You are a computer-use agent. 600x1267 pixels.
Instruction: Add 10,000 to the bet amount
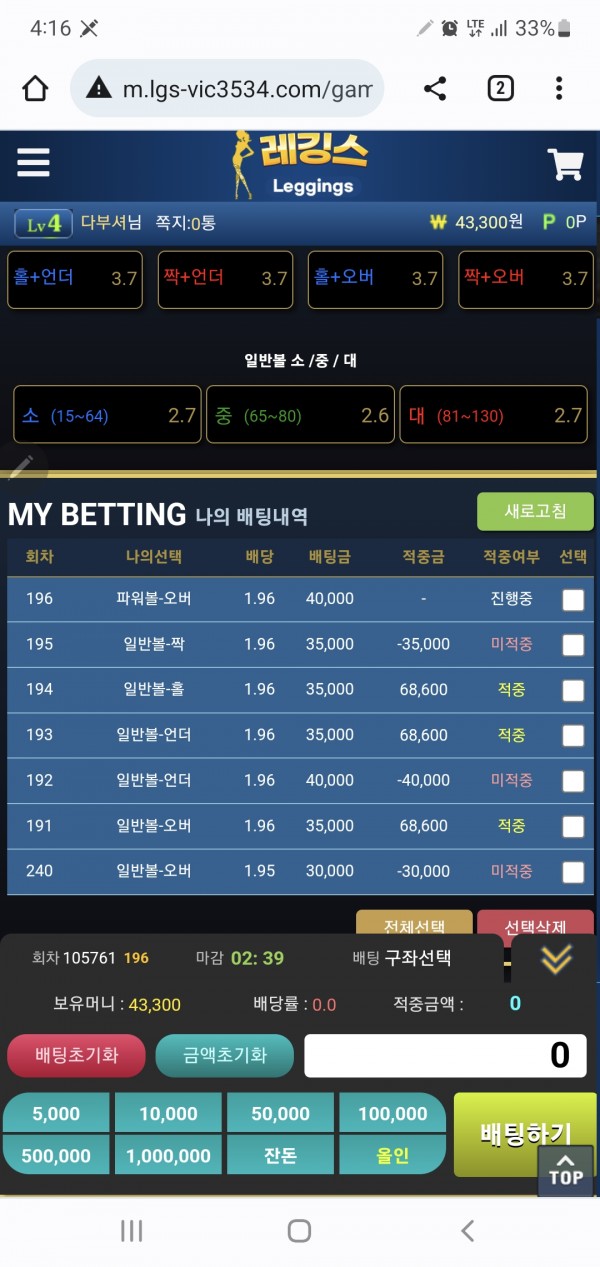pyautogui.click(x=168, y=1113)
